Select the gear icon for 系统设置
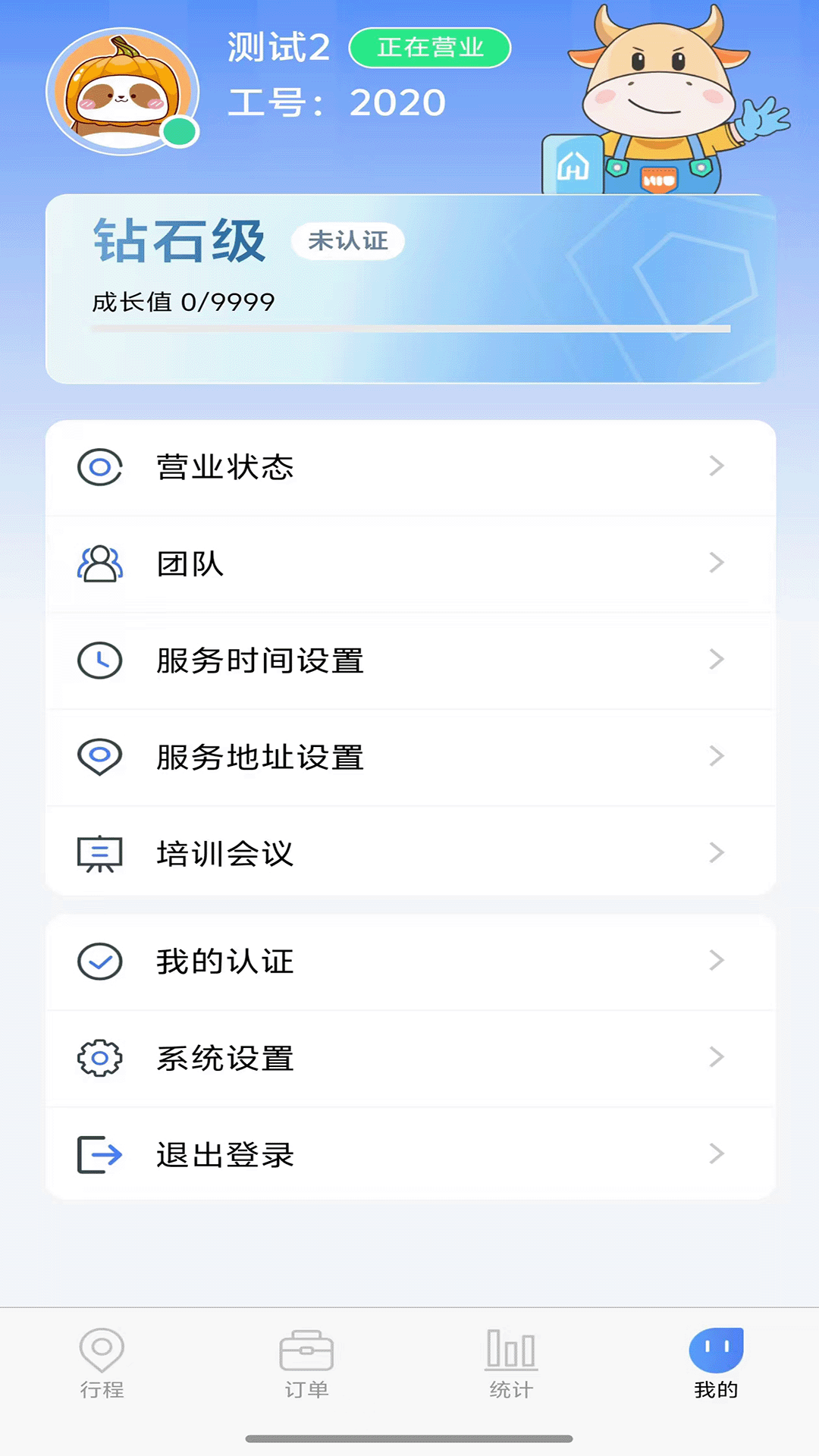 (99, 1057)
